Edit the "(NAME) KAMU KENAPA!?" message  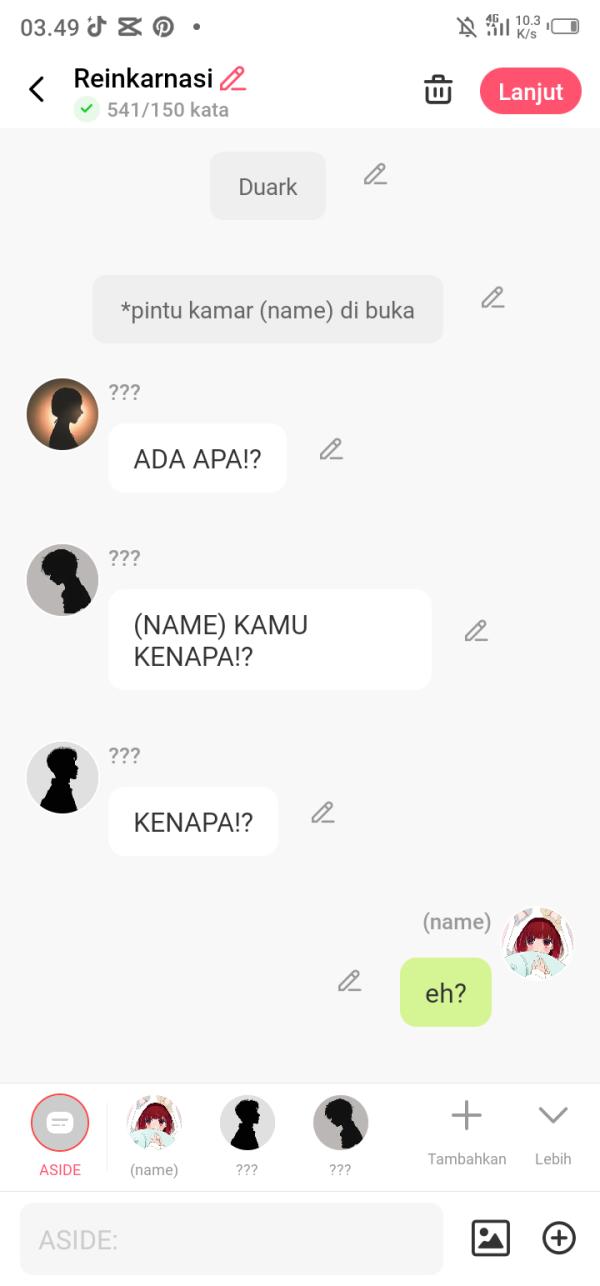coord(476,630)
